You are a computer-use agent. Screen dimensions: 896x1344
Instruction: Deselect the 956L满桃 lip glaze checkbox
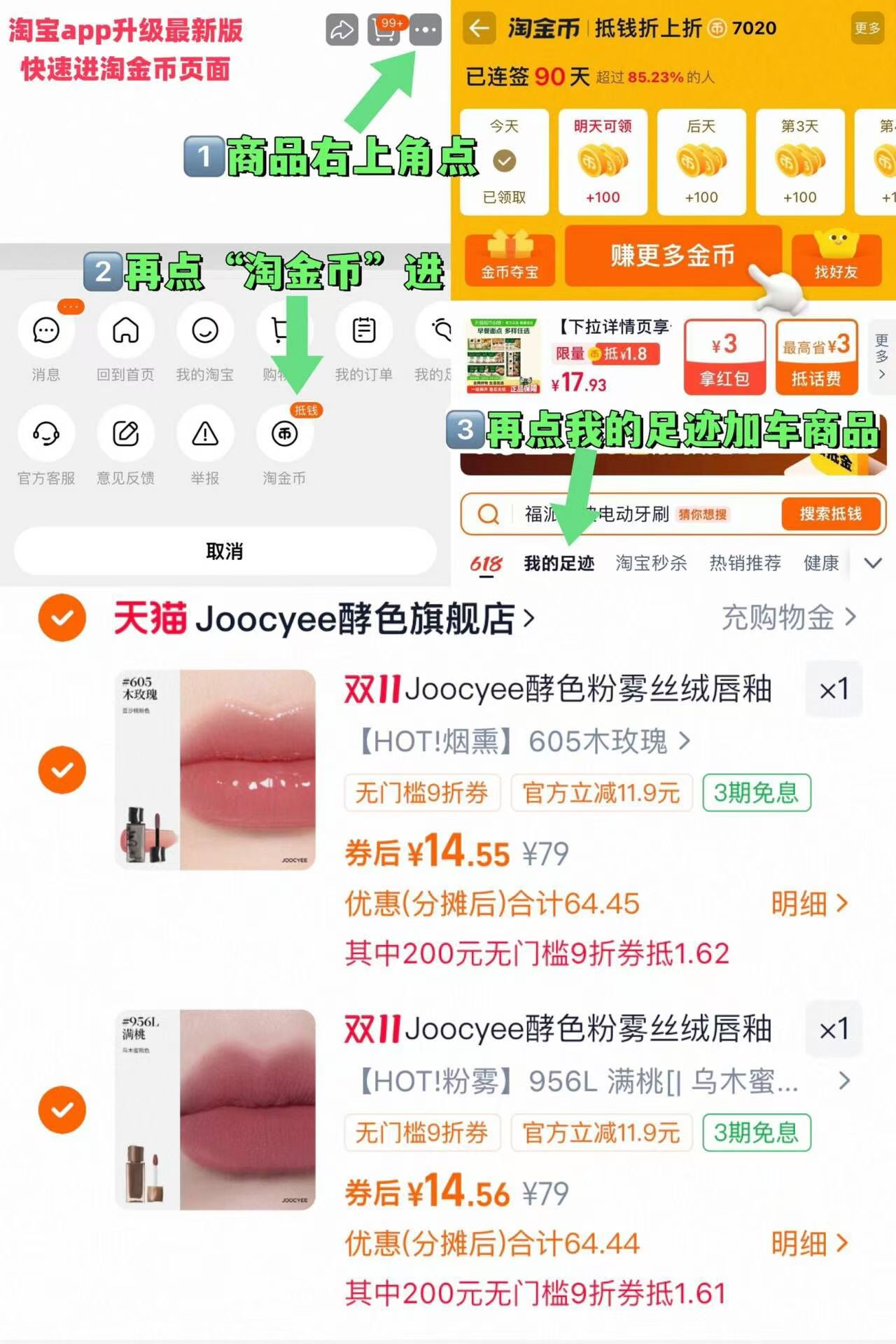point(62,1110)
